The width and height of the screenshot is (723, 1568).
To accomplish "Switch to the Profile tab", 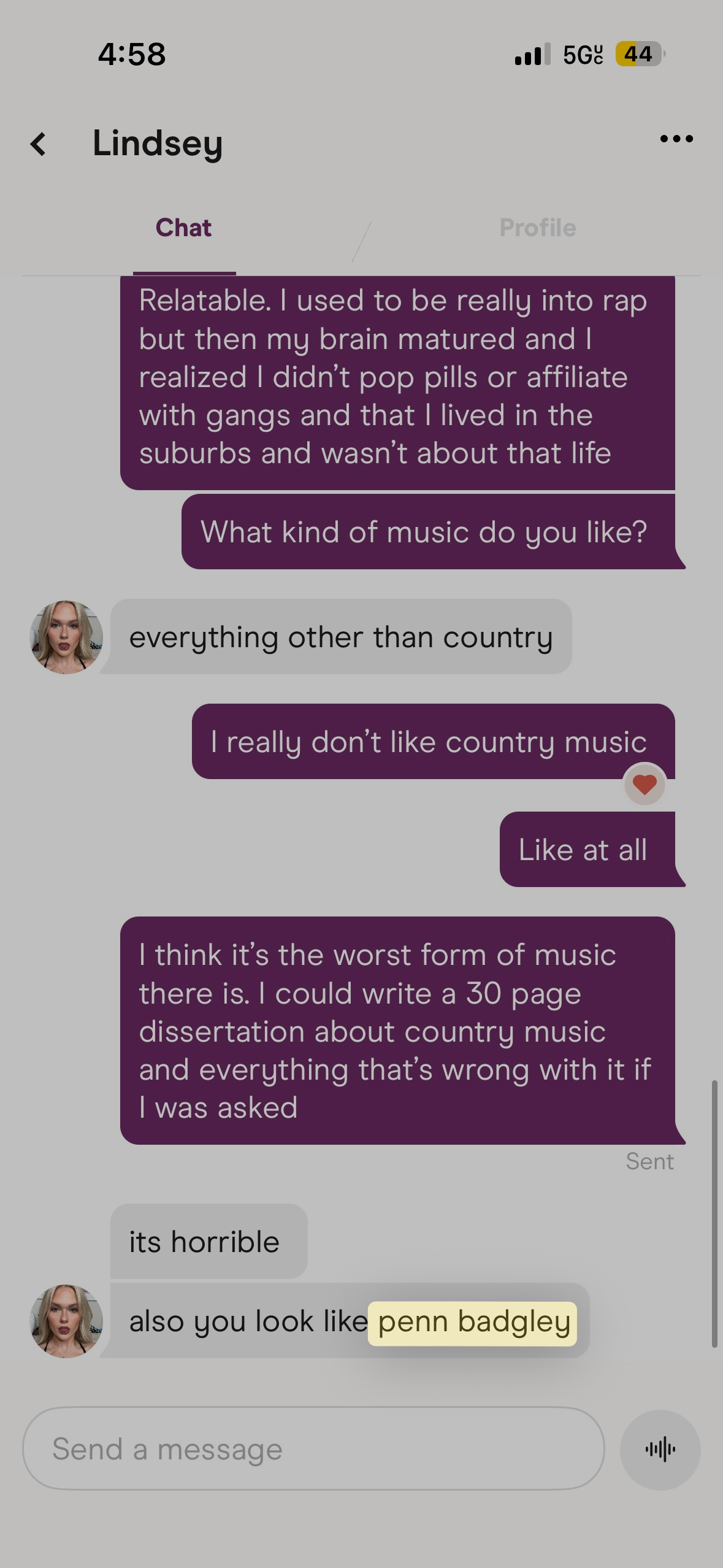I will click(x=537, y=228).
